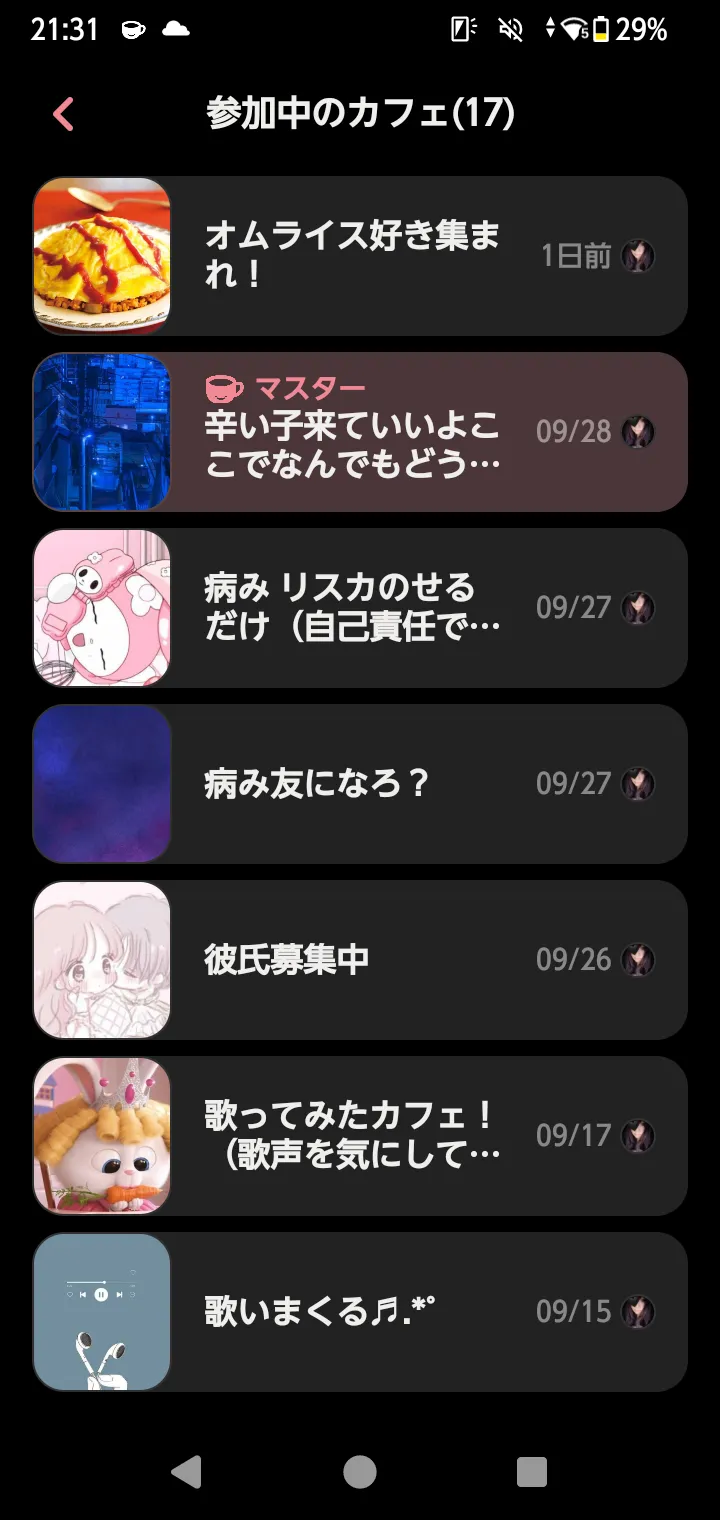Open recent apps from the navigation bar
The height and width of the screenshot is (1520, 720).
tap(531, 1471)
